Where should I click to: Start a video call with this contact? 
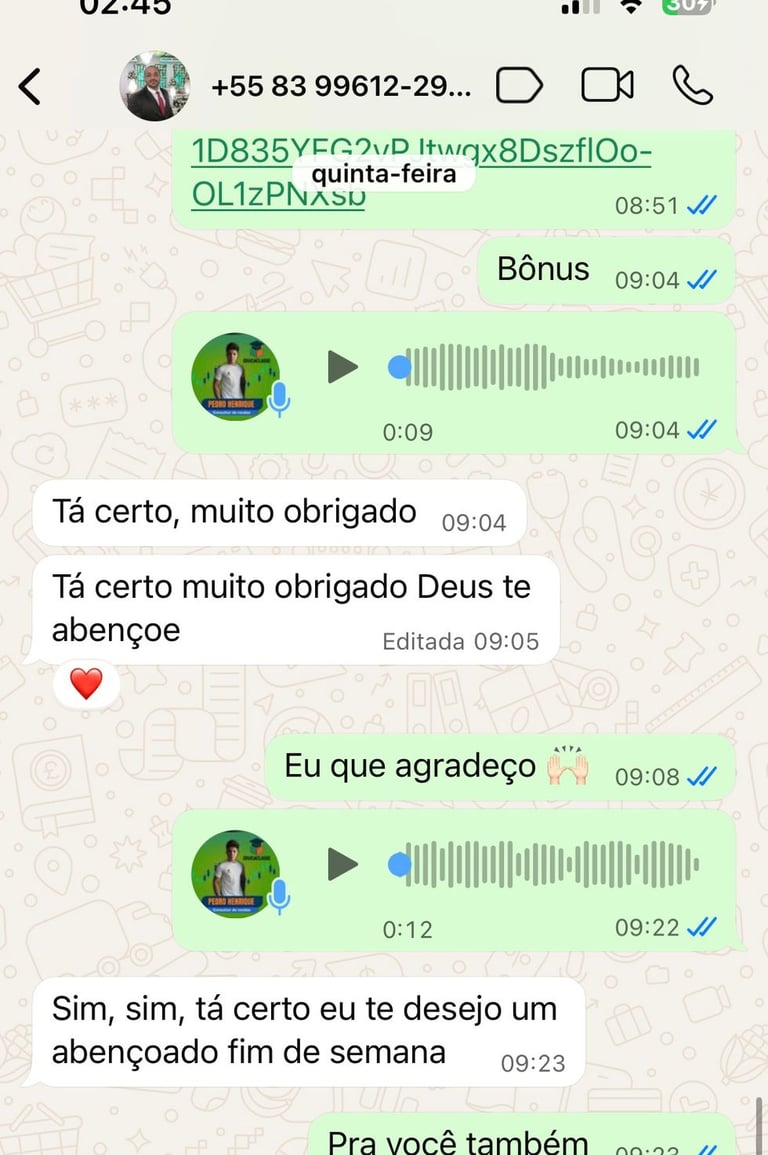(607, 85)
